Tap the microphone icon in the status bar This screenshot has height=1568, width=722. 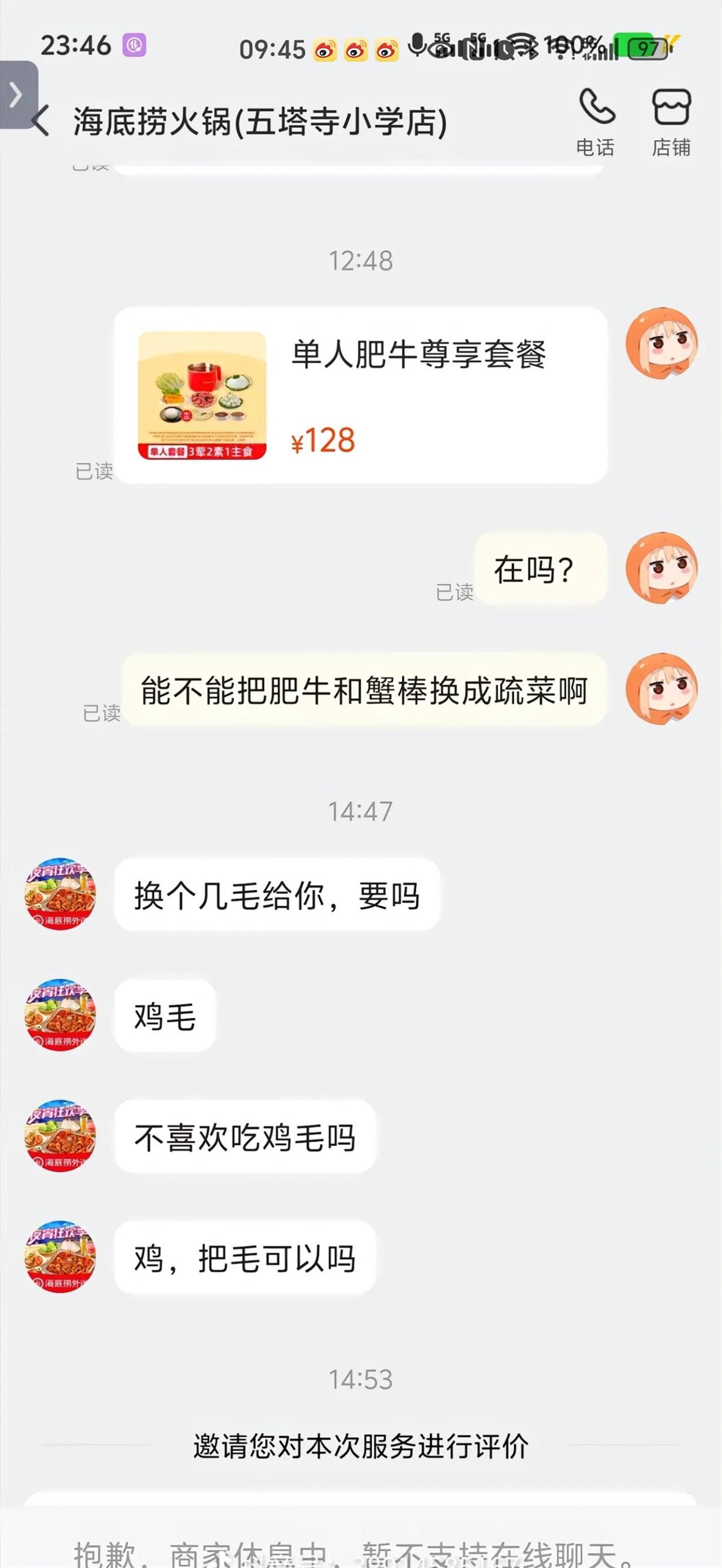point(418,44)
